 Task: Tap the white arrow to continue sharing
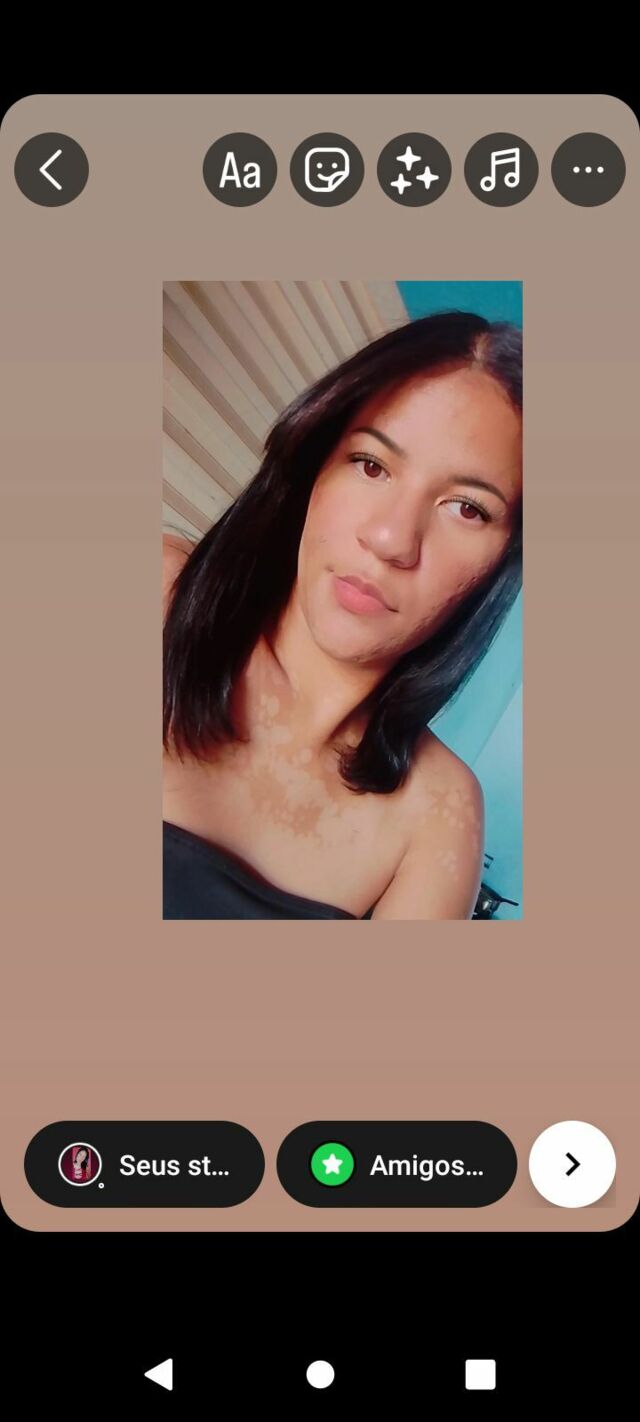572,1164
